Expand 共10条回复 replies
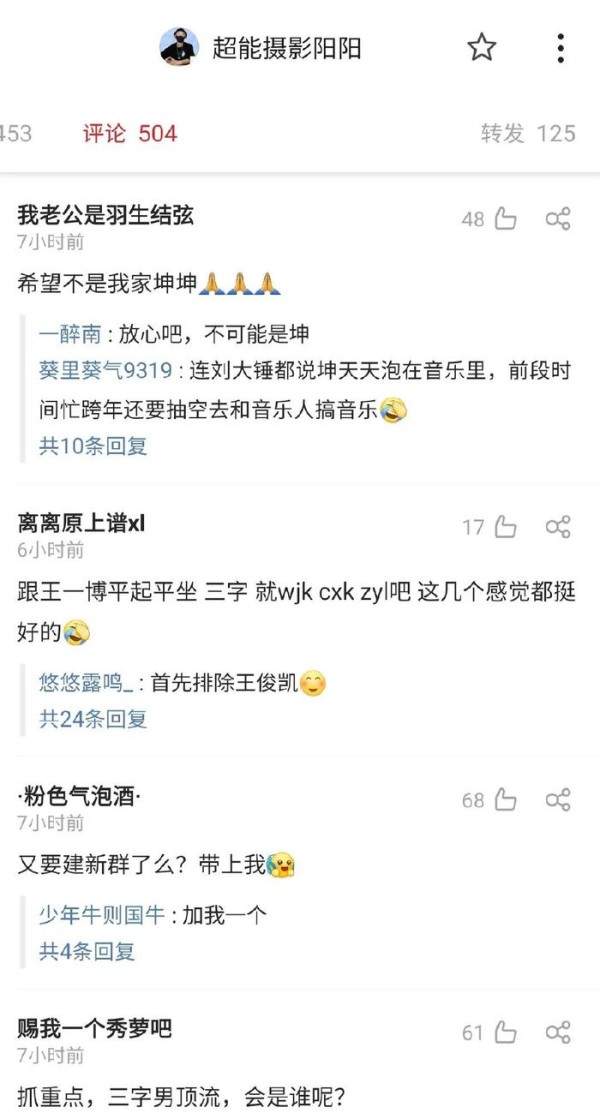 [93, 446]
